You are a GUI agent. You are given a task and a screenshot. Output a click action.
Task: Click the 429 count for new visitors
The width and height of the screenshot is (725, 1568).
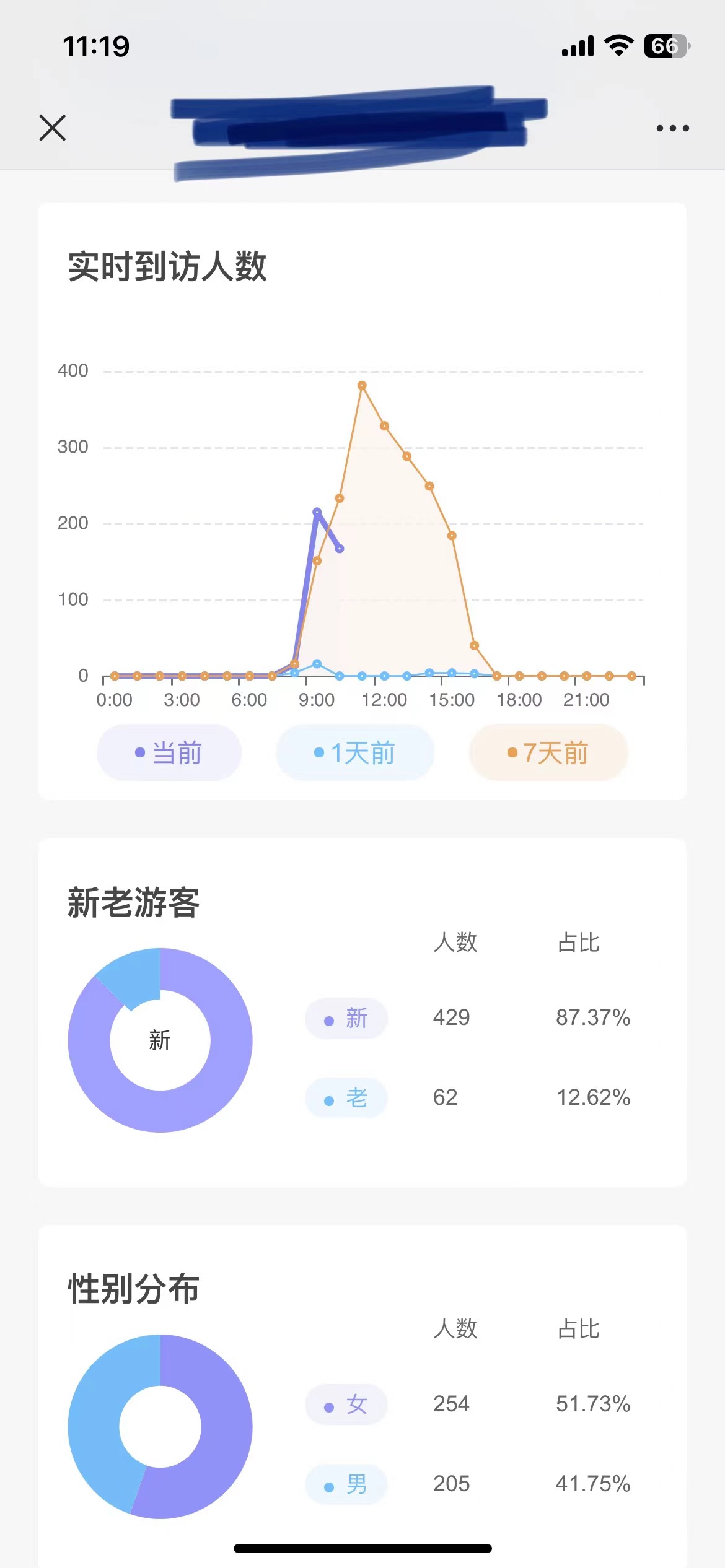(x=450, y=1016)
